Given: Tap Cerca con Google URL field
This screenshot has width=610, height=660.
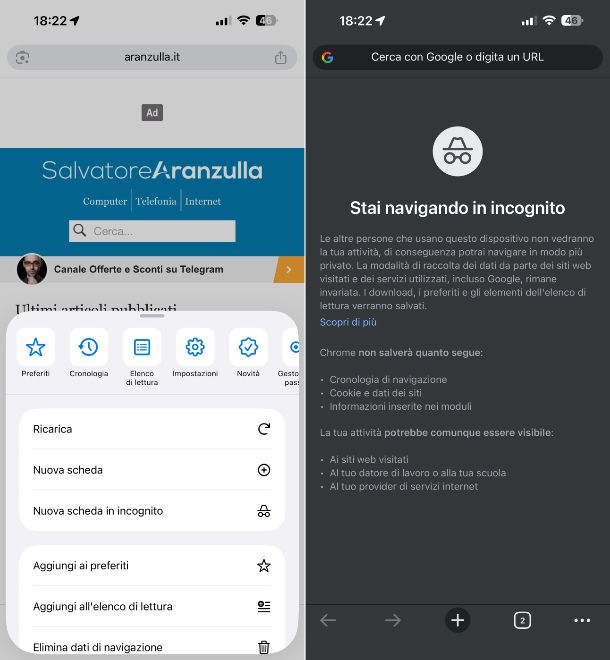Looking at the screenshot, I should tap(457, 57).
